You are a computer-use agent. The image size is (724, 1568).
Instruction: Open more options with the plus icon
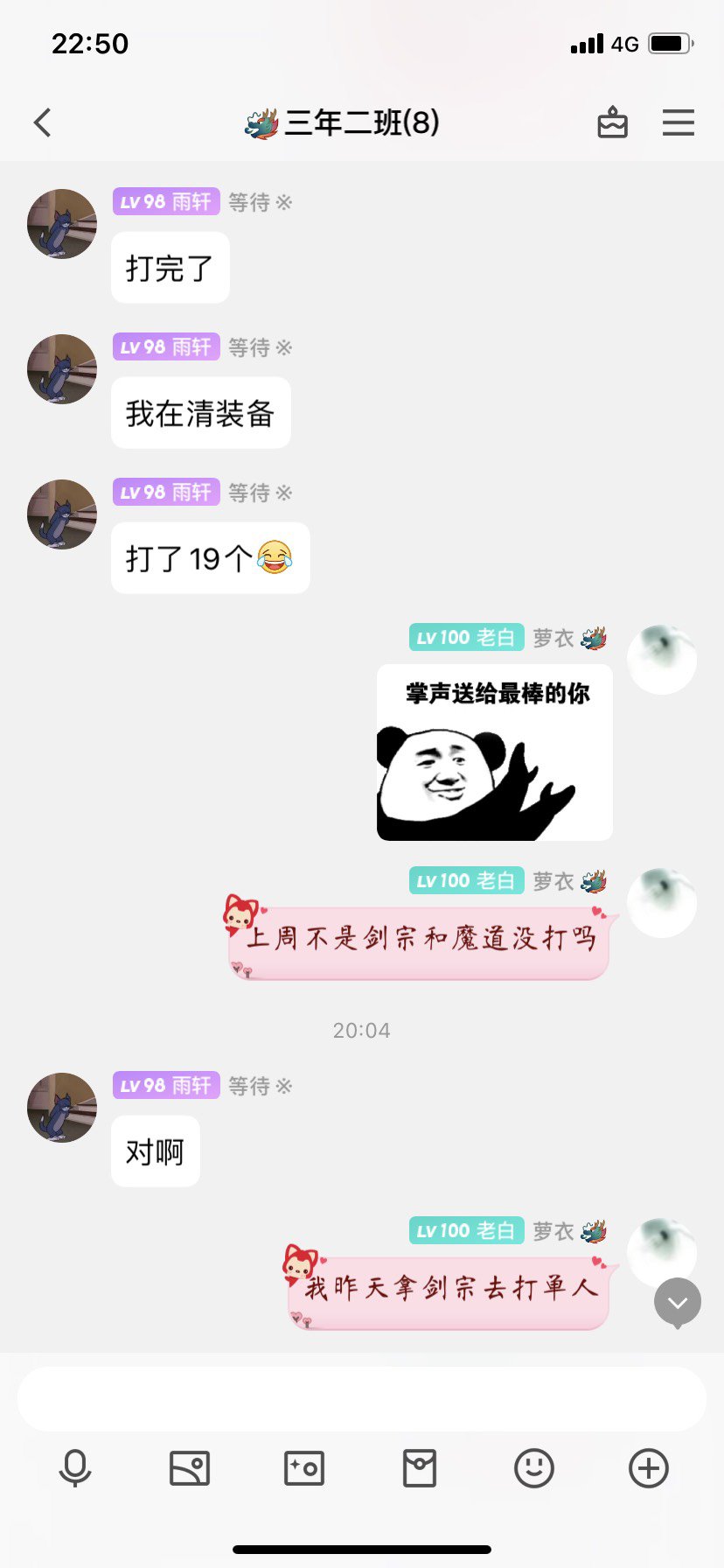point(649,1467)
